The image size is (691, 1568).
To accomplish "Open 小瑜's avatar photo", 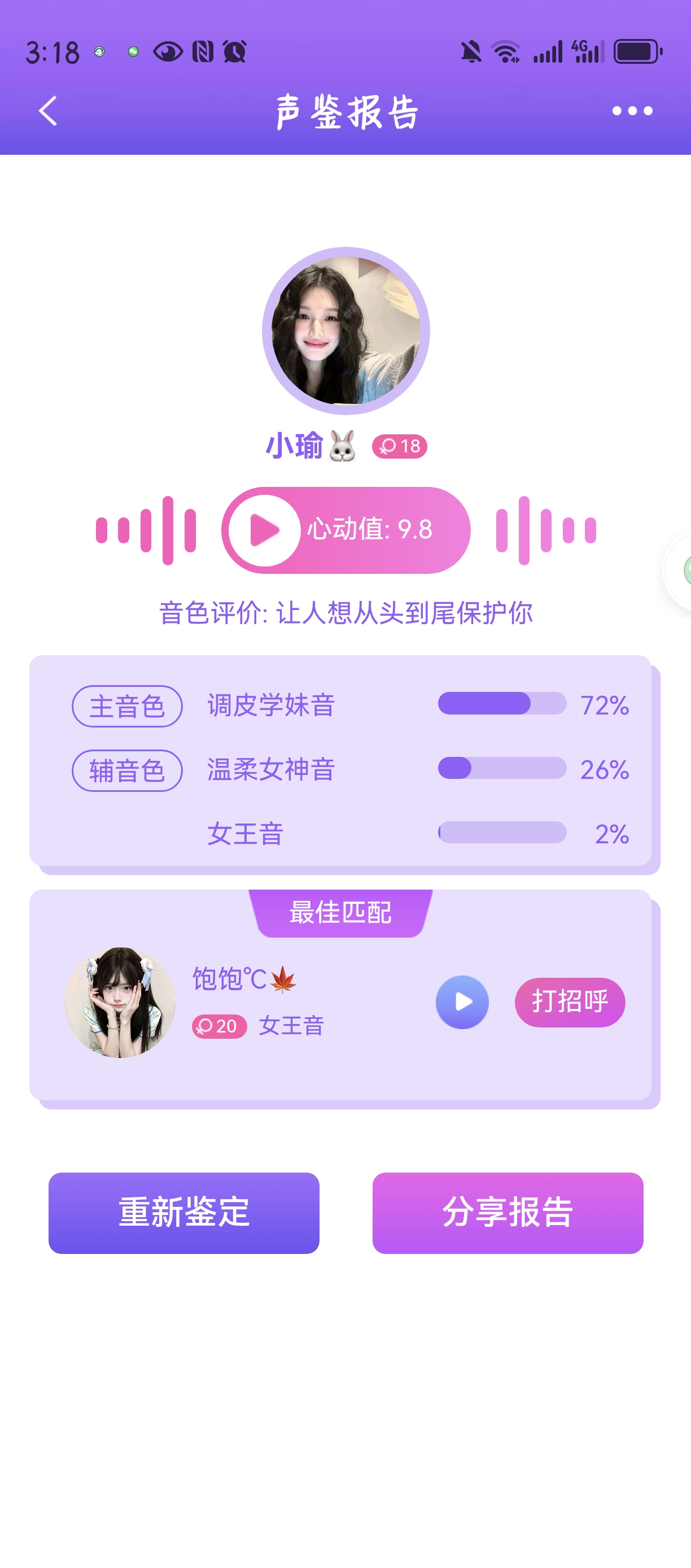I will coord(345,330).
